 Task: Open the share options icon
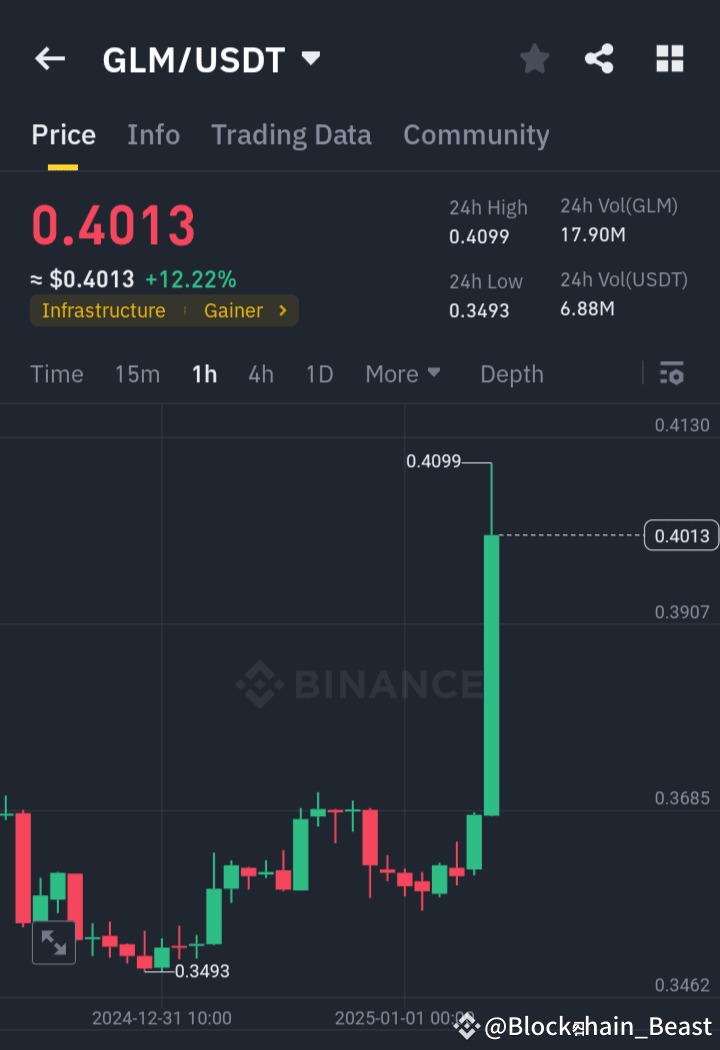pyautogui.click(x=599, y=58)
